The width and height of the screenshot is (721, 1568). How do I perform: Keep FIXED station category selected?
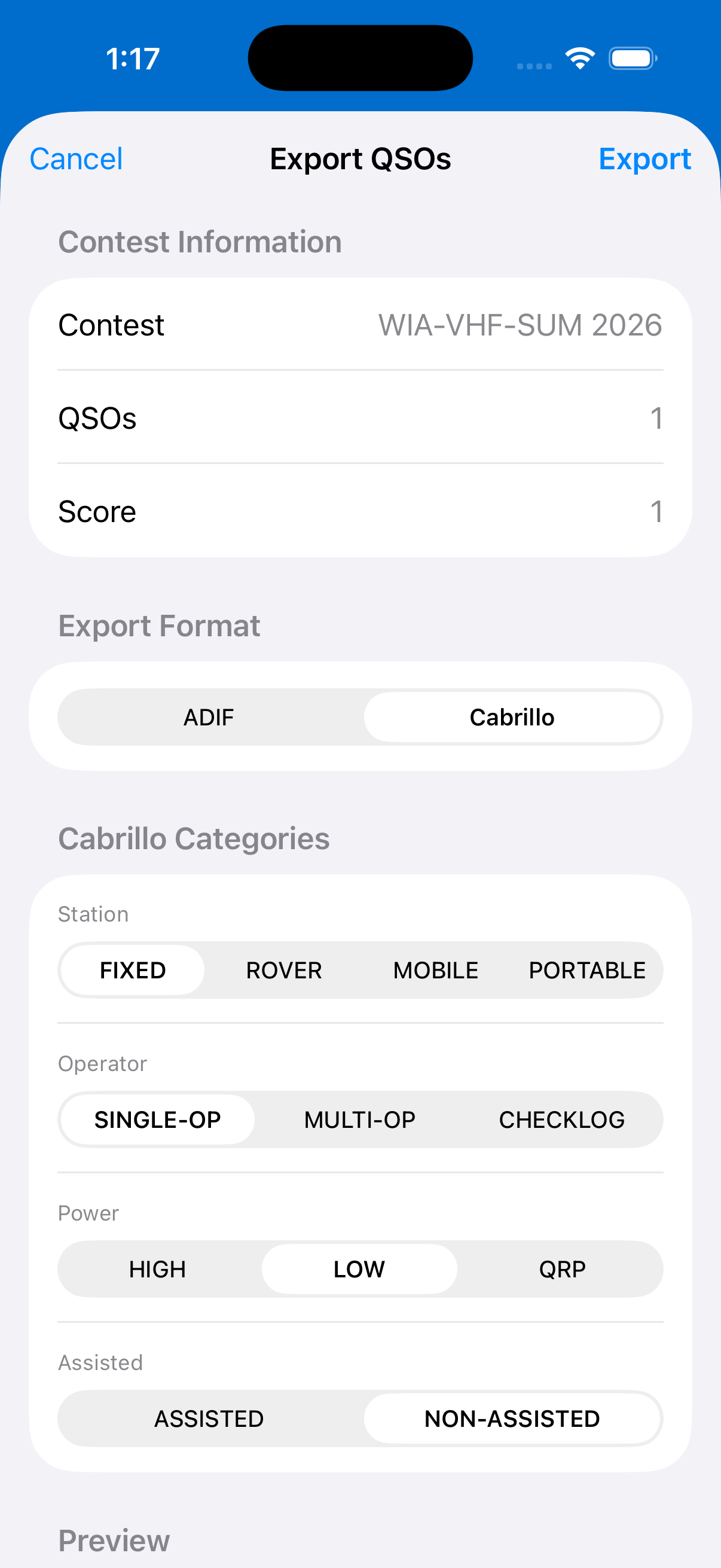click(132, 969)
